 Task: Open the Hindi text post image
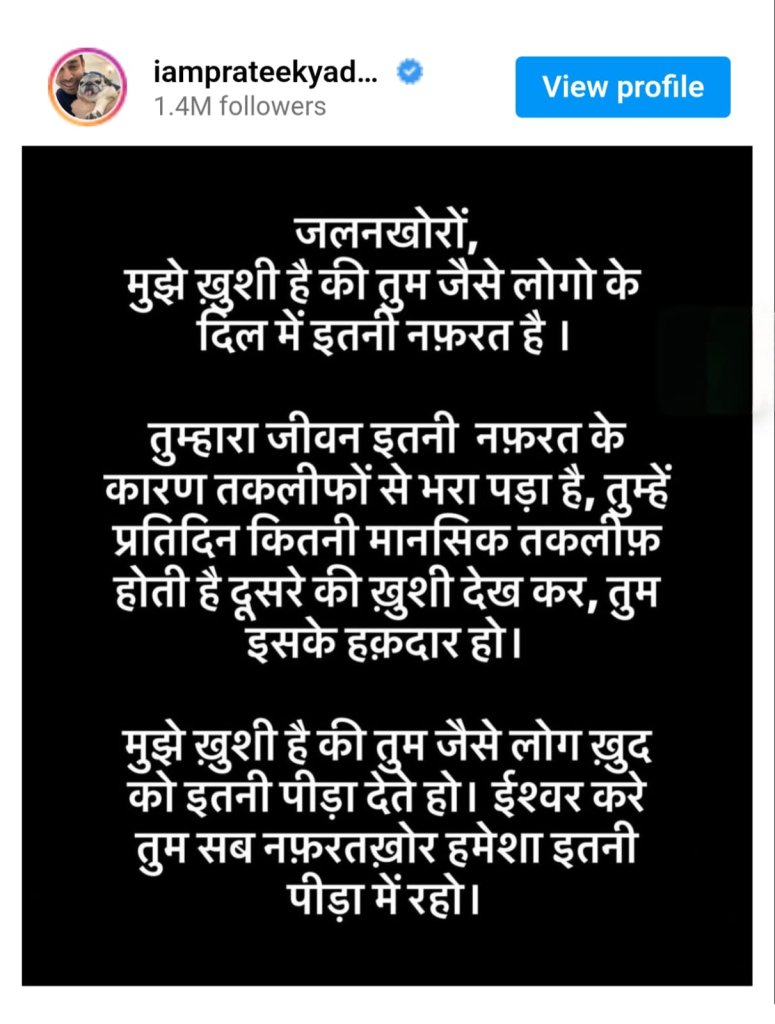[387, 565]
